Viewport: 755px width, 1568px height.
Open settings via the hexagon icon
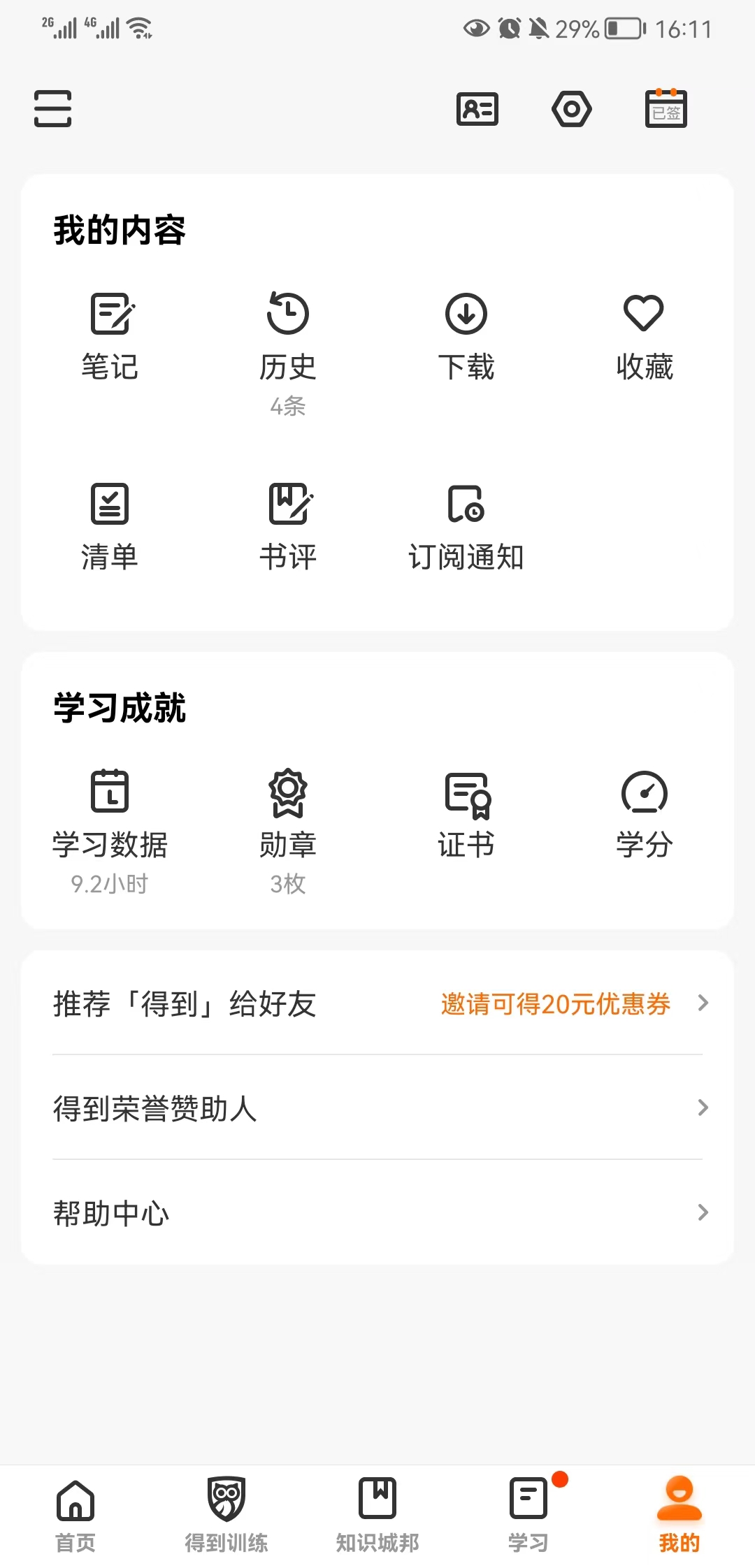pos(571,109)
